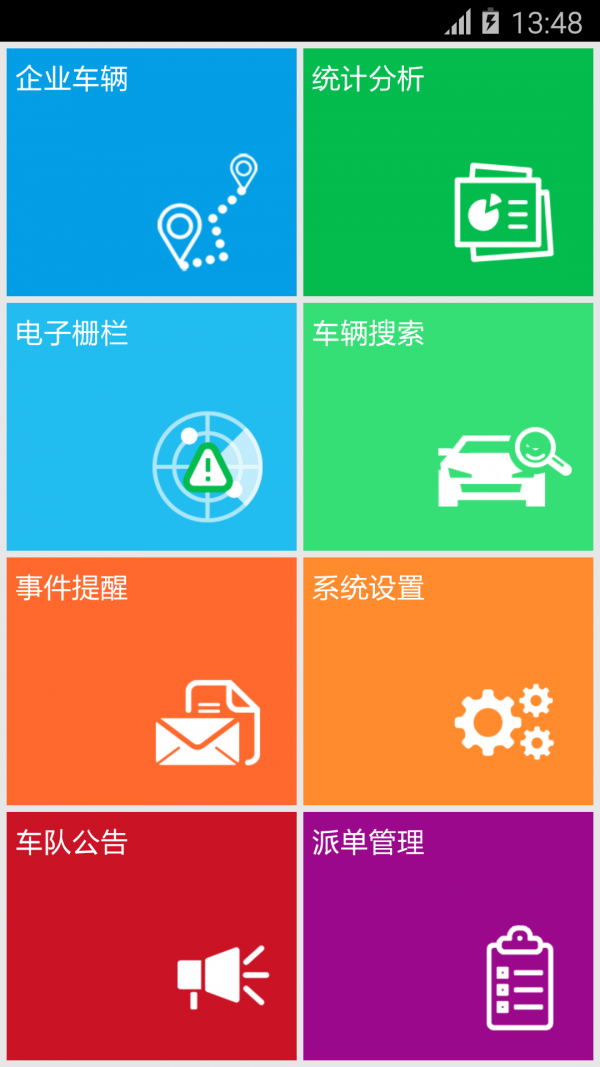The width and height of the screenshot is (600, 1067).
Task: Open 统计分析 statistics tile
Action: [448, 172]
